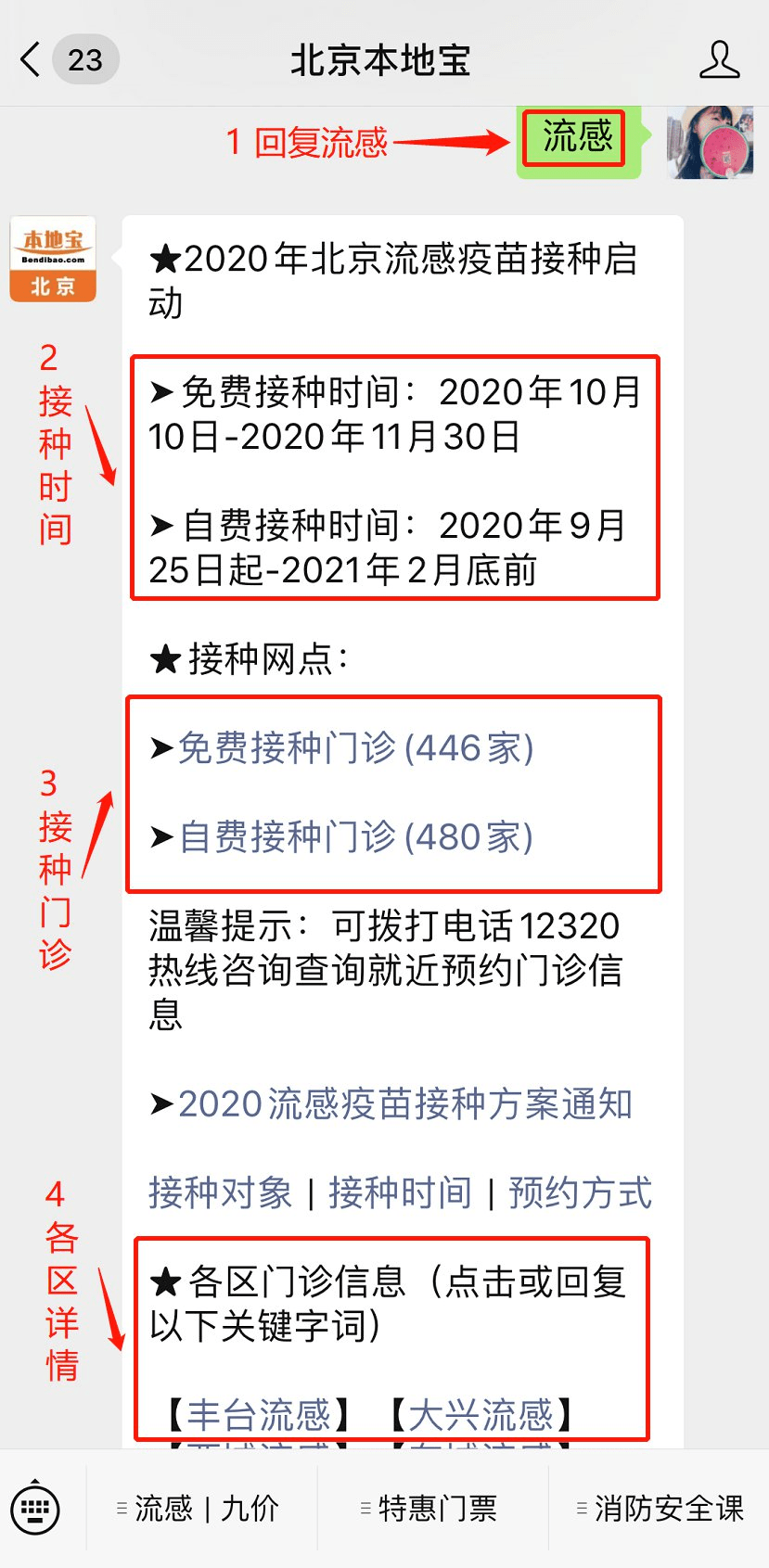769x1568 pixels.
Task: Open the account profile icon
Action: [719, 60]
